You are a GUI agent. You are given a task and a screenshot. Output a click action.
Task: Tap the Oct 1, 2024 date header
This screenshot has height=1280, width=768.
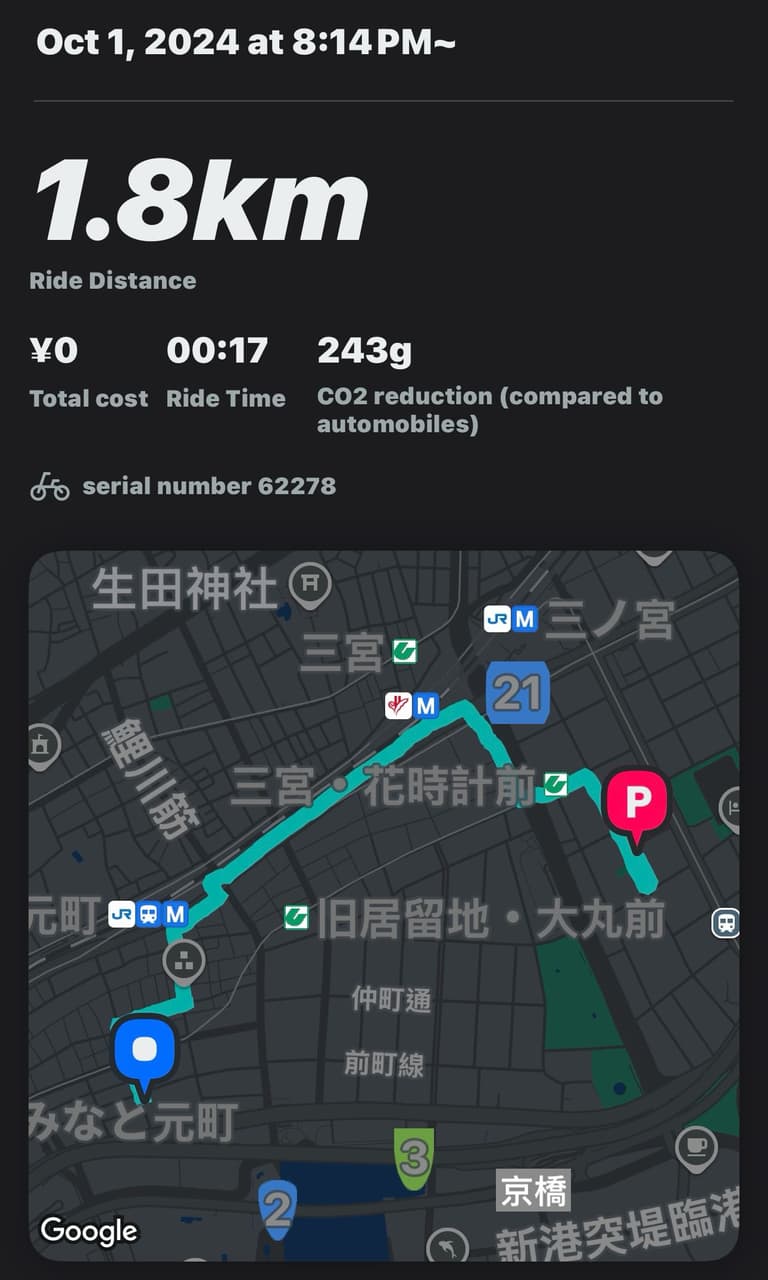(244, 42)
